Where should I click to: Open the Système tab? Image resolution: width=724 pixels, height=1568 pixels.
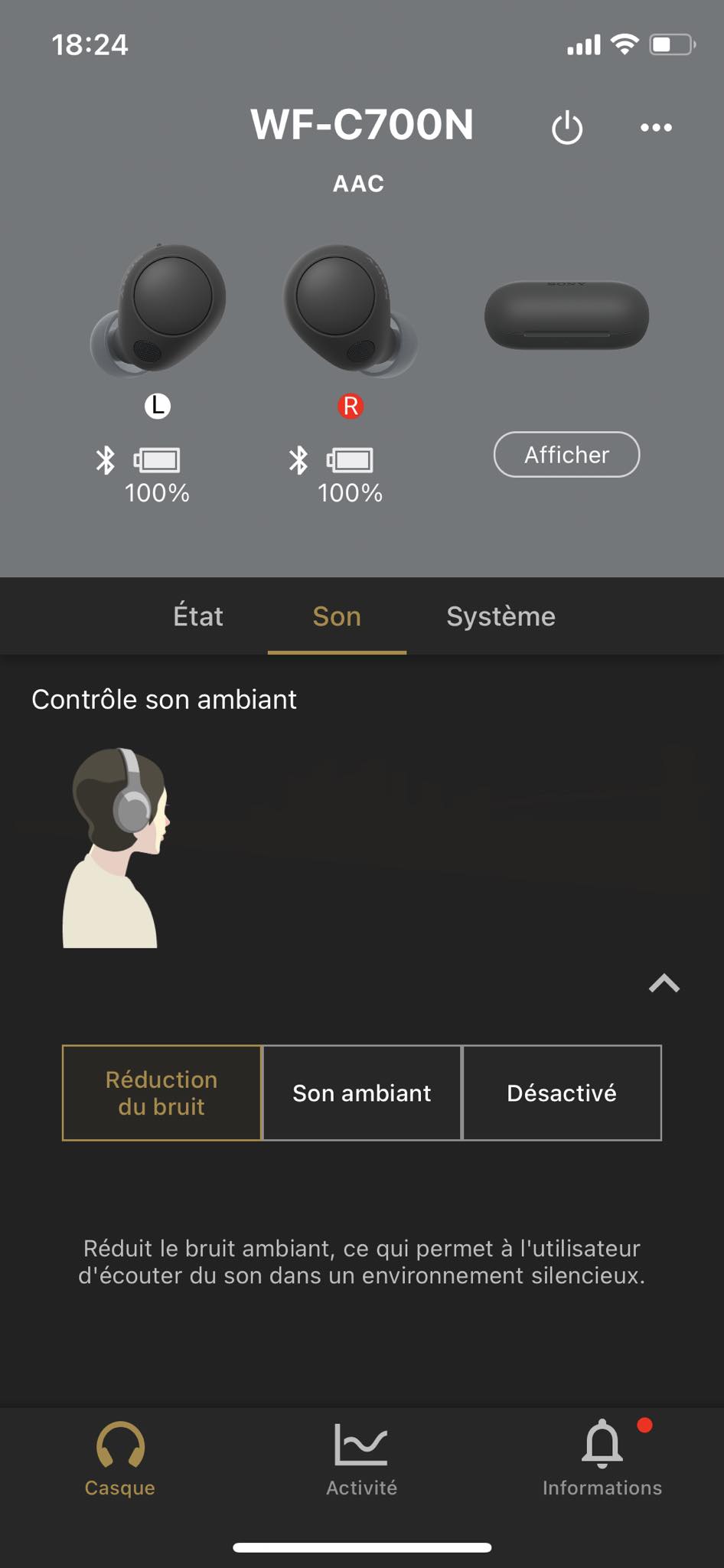click(501, 616)
